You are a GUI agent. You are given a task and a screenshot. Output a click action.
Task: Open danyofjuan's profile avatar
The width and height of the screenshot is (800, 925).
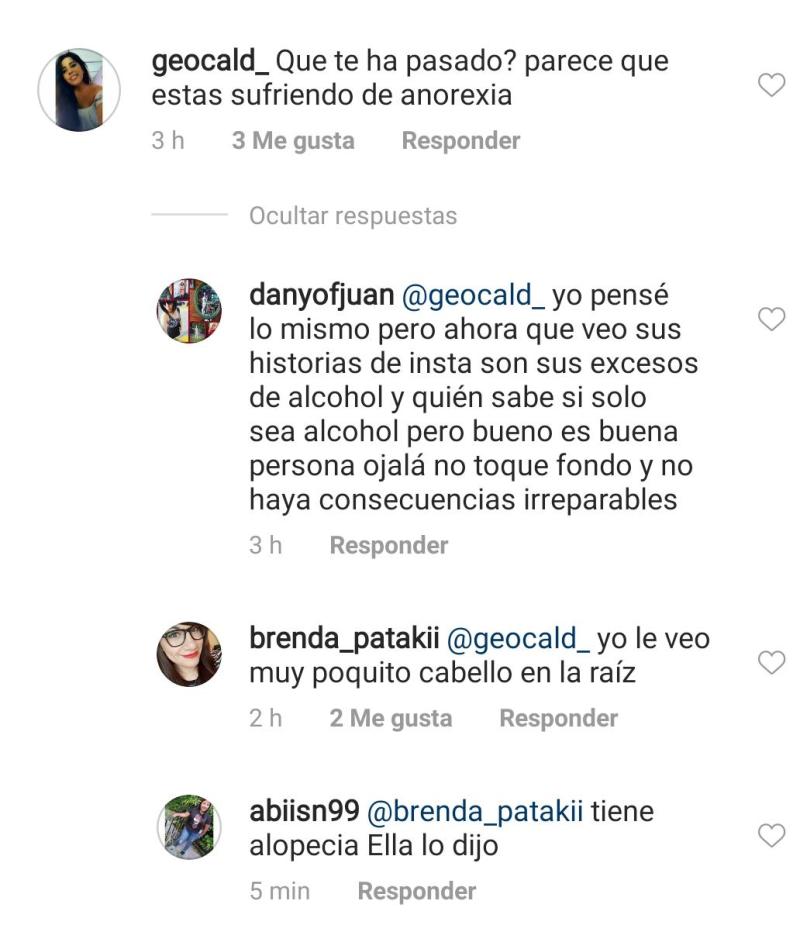pos(189,311)
